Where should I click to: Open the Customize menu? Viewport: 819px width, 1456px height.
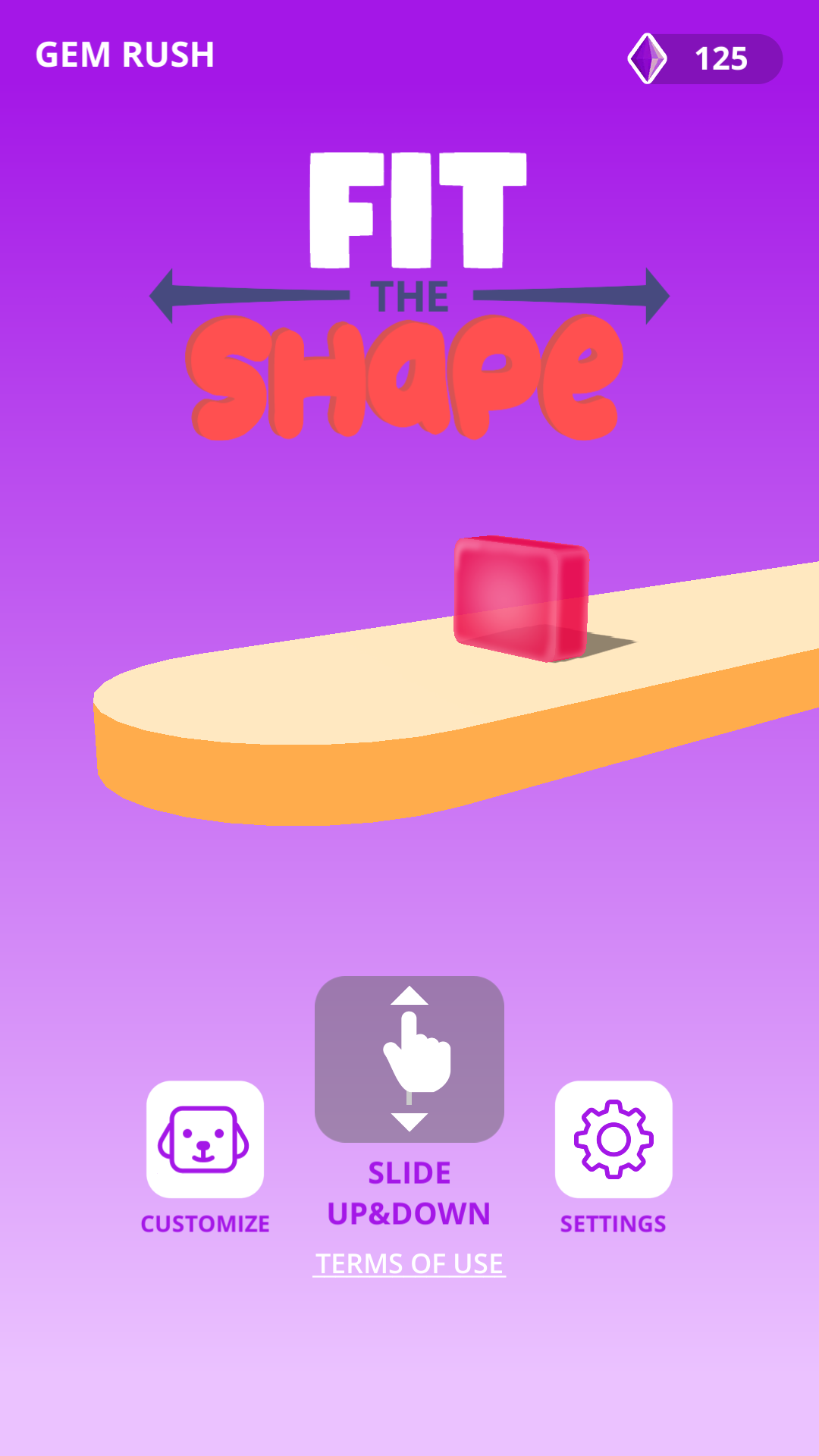205,1139
